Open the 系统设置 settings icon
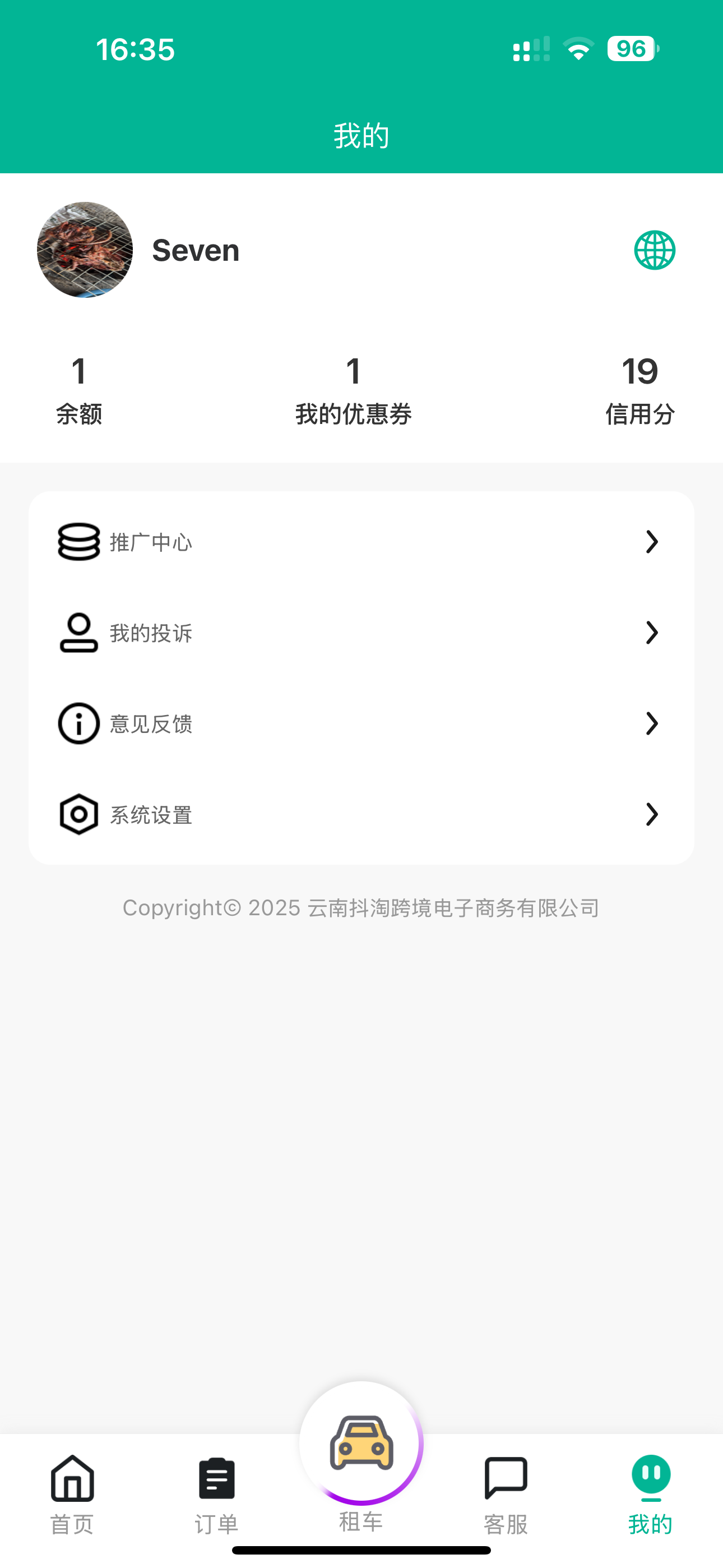Image resolution: width=723 pixels, height=1568 pixels. pos(78,814)
